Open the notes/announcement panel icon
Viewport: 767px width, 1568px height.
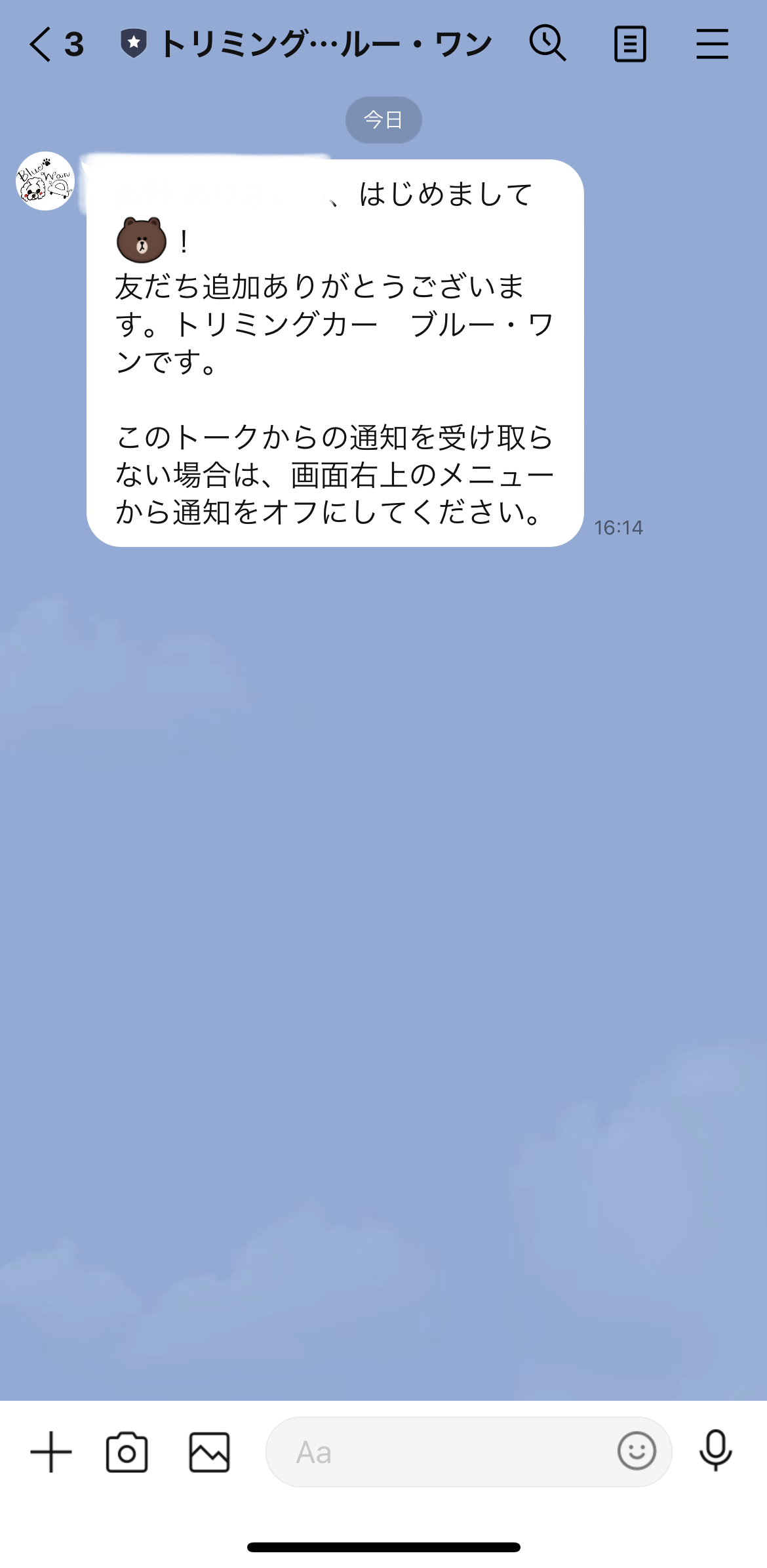pos(630,43)
